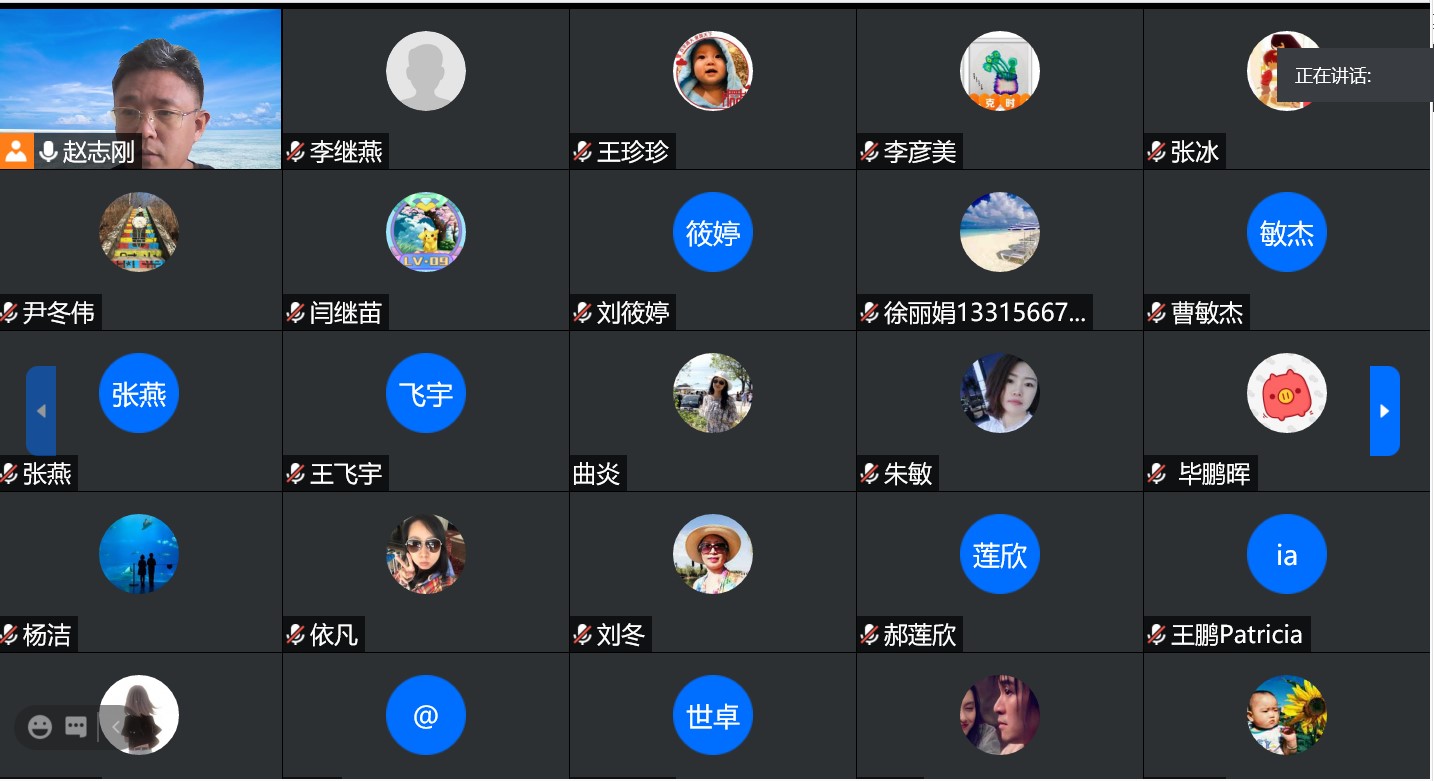Viewport: 1434px width, 781px height.
Task: Select 刘冬's participant tile
Action: 712,571
